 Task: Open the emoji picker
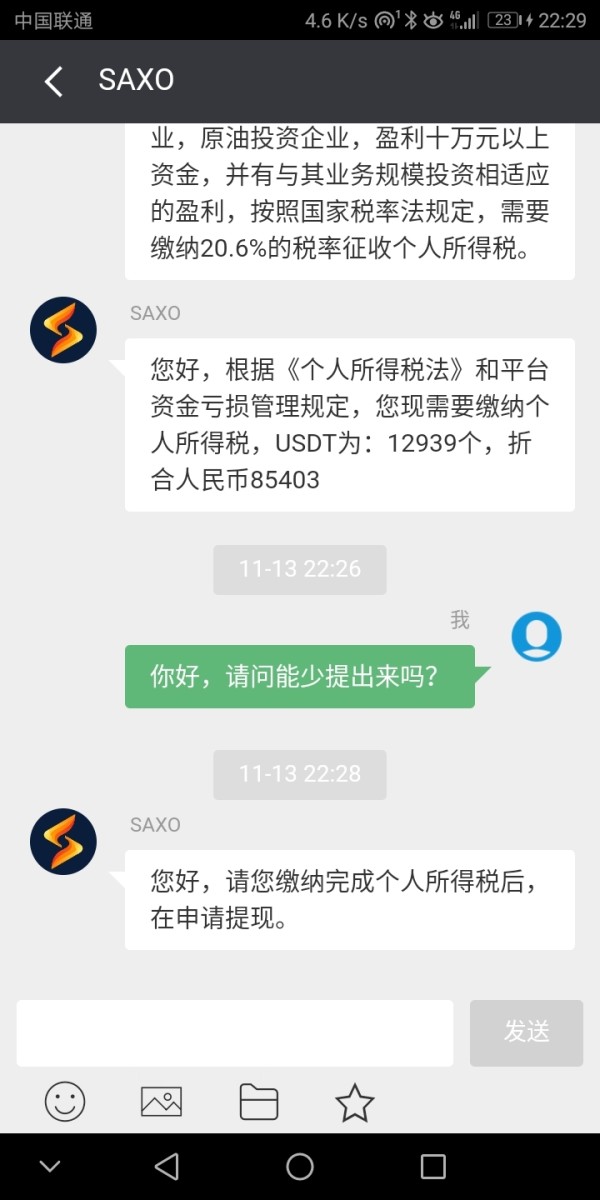click(65, 1102)
